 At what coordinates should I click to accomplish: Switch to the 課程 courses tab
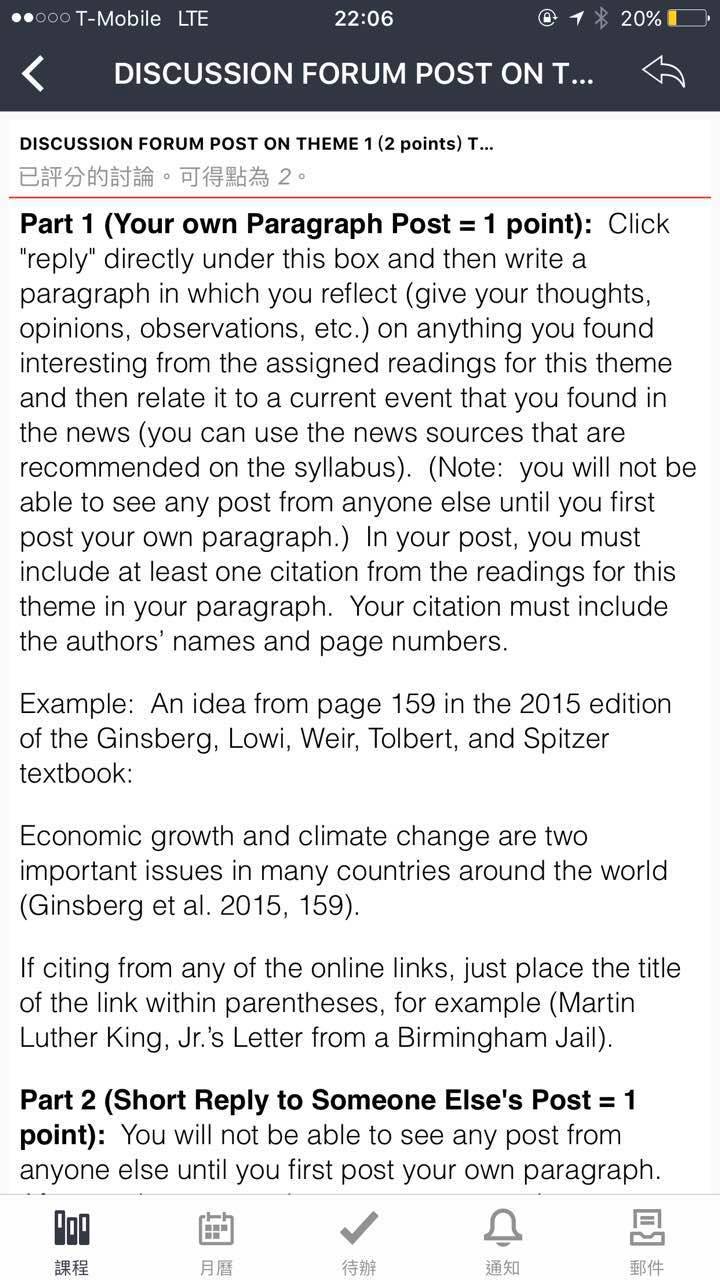tap(72, 1240)
